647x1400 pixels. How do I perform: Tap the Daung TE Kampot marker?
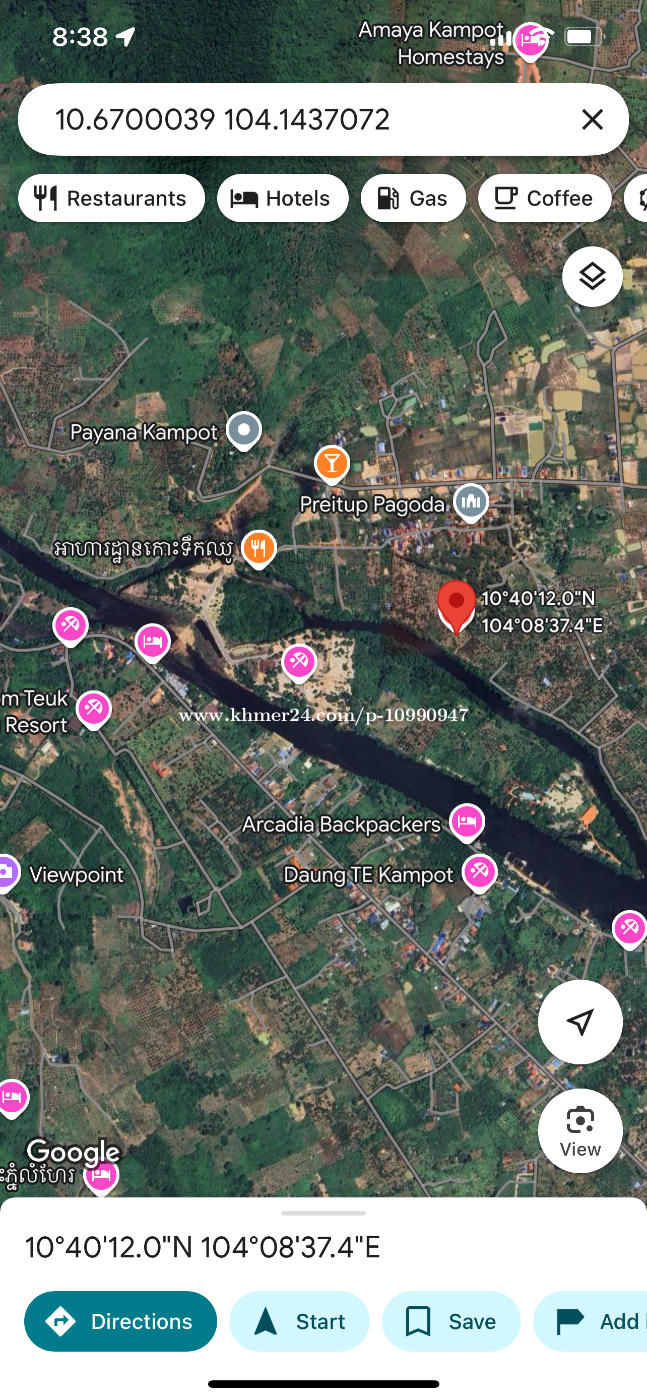(479, 872)
